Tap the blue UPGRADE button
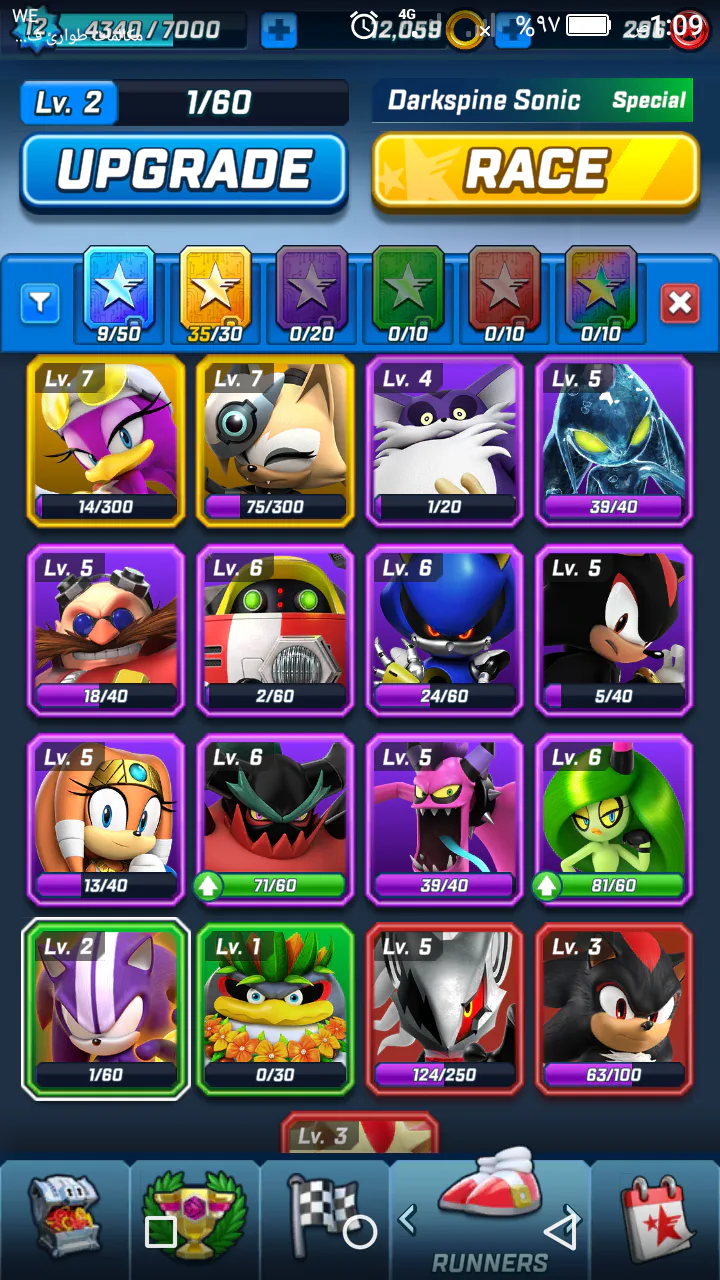The image size is (720, 1280). tap(184, 170)
